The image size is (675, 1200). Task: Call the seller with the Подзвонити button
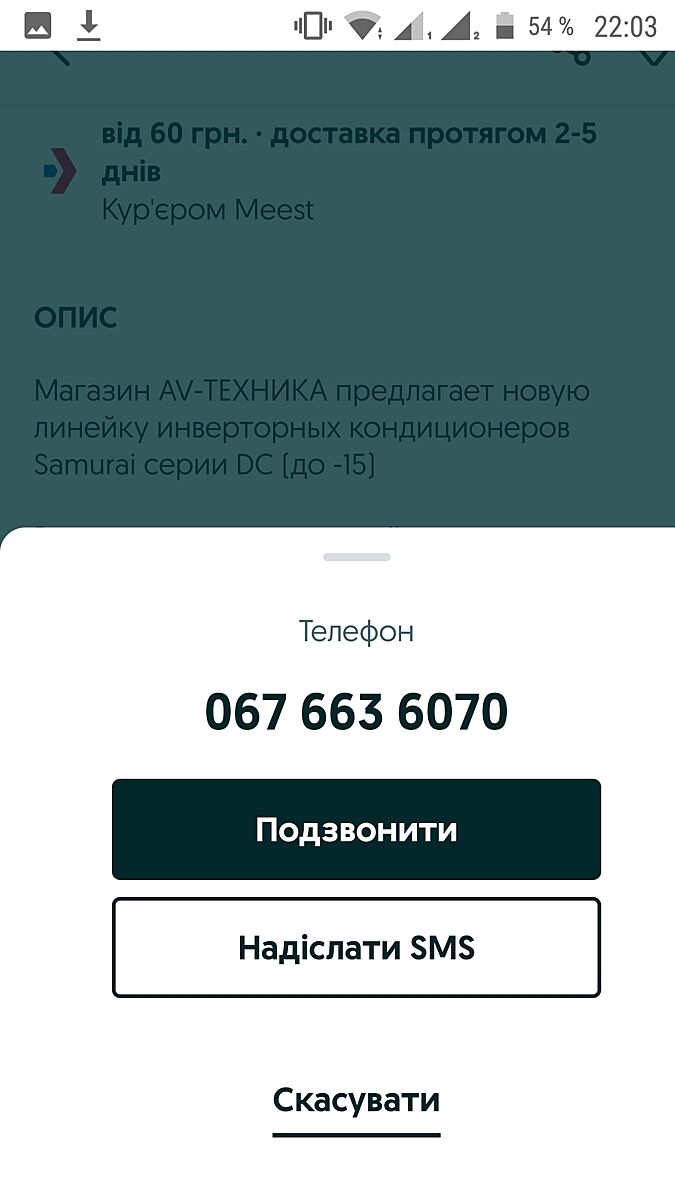point(356,830)
